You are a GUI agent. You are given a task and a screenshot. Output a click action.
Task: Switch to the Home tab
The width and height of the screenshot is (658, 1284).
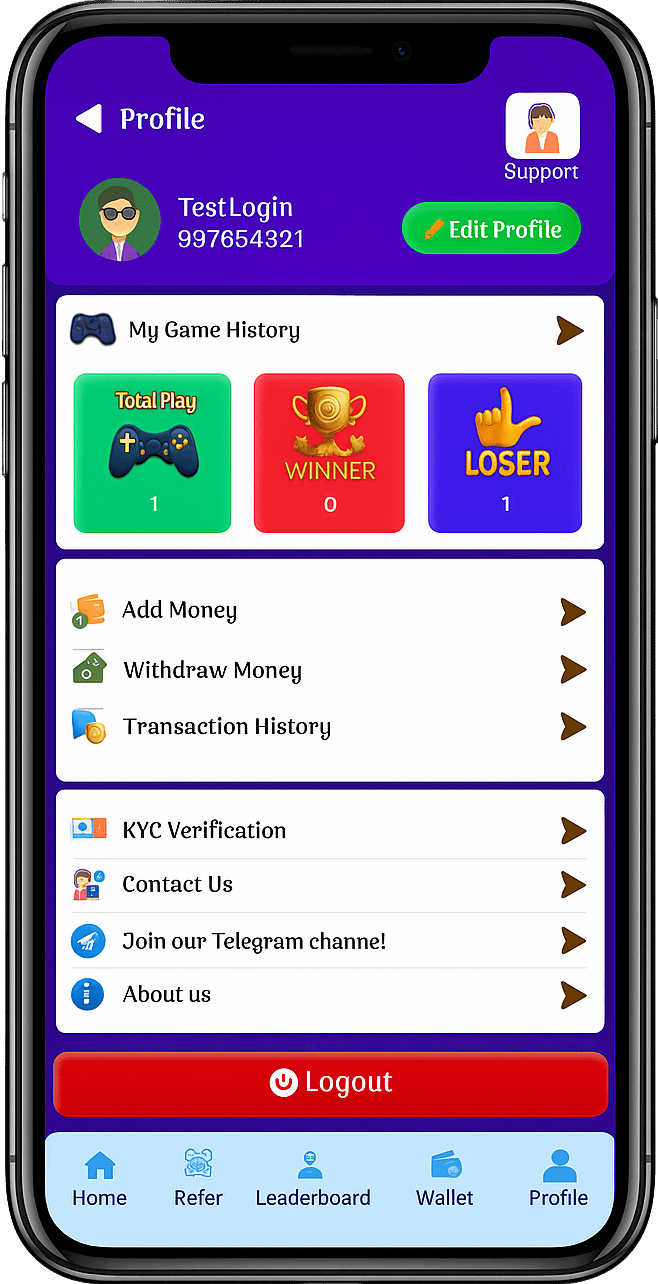pyautogui.click(x=100, y=1180)
